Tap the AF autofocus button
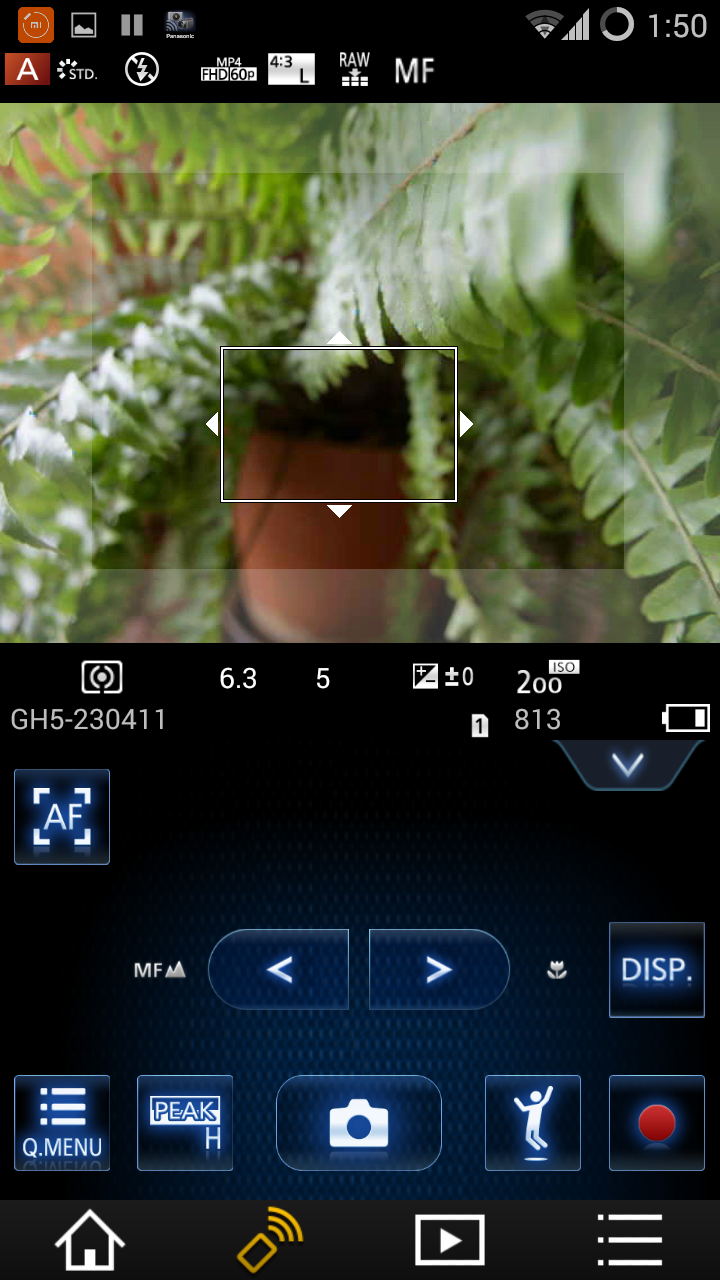The height and width of the screenshot is (1280, 720). [x=62, y=816]
